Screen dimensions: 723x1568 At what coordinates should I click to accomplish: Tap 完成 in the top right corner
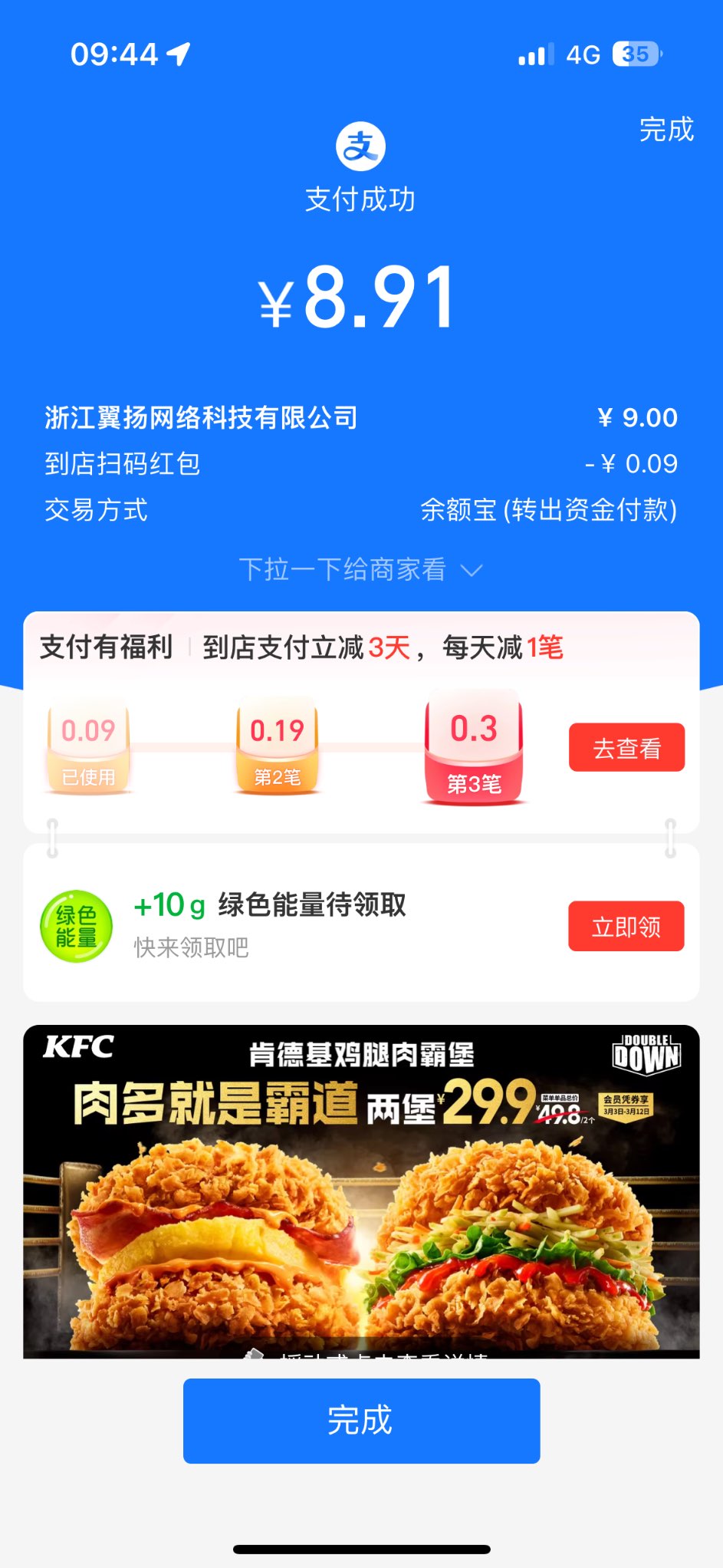pyautogui.click(x=666, y=130)
